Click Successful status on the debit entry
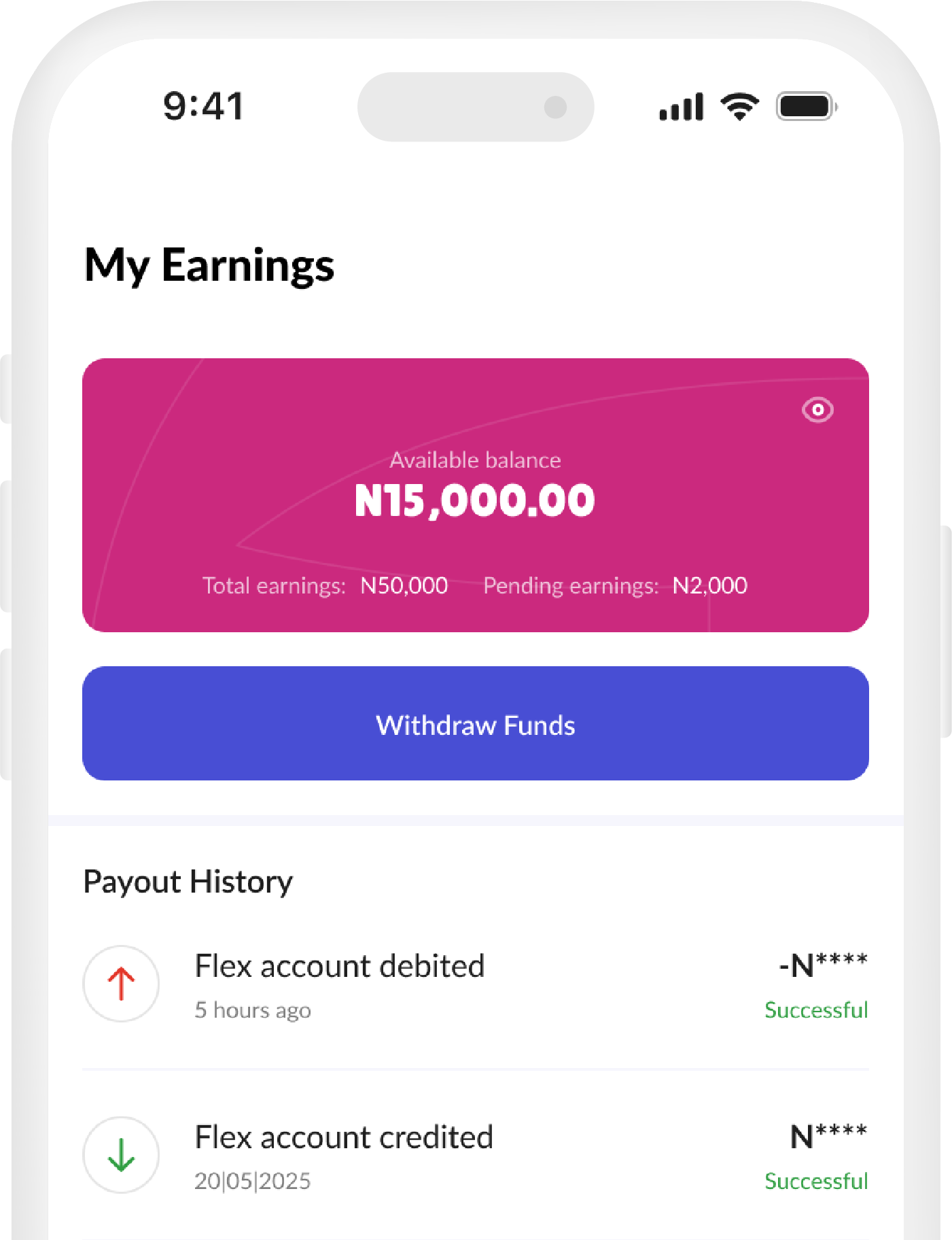The width and height of the screenshot is (952, 1240). (x=817, y=1010)
